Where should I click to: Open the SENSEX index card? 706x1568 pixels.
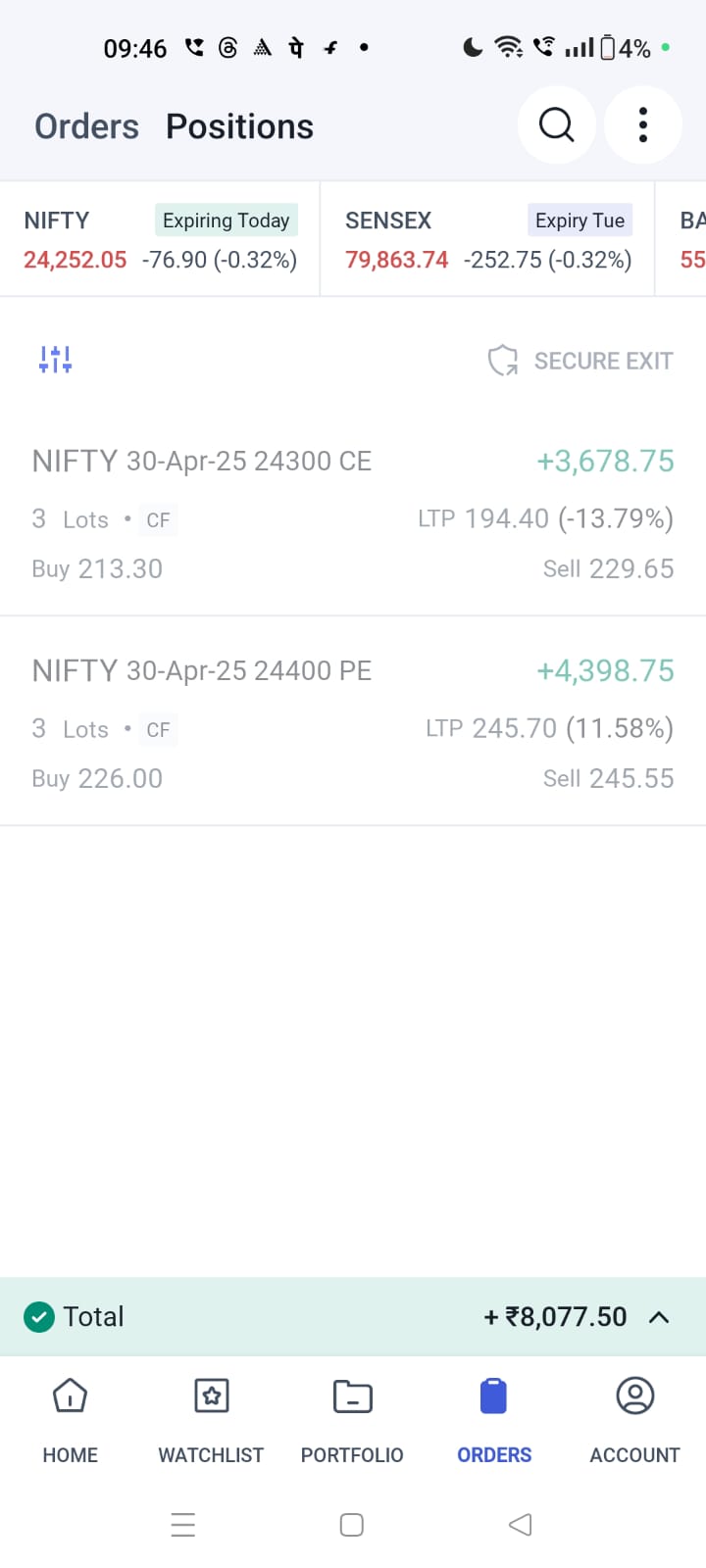pos(487,239)
